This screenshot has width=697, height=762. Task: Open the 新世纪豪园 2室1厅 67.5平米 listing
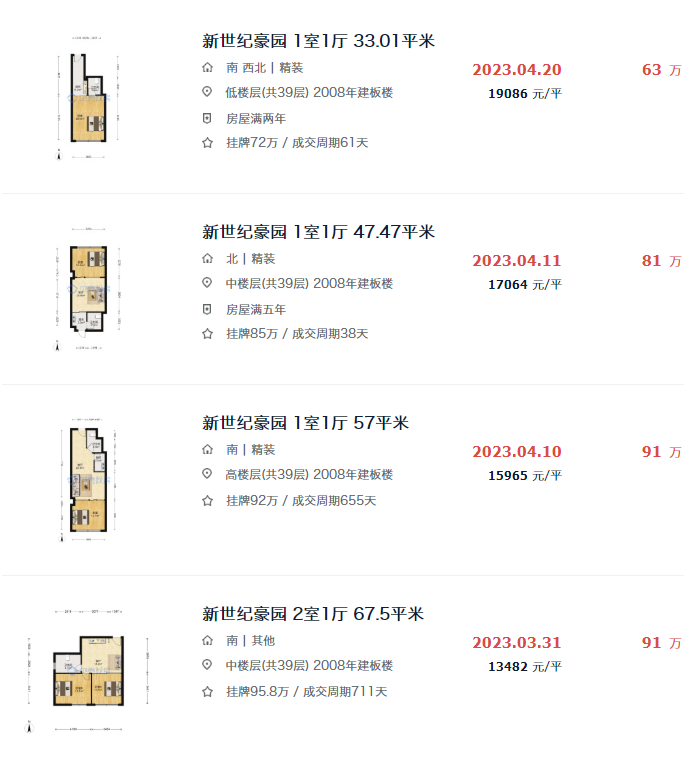tap(312, 614)
